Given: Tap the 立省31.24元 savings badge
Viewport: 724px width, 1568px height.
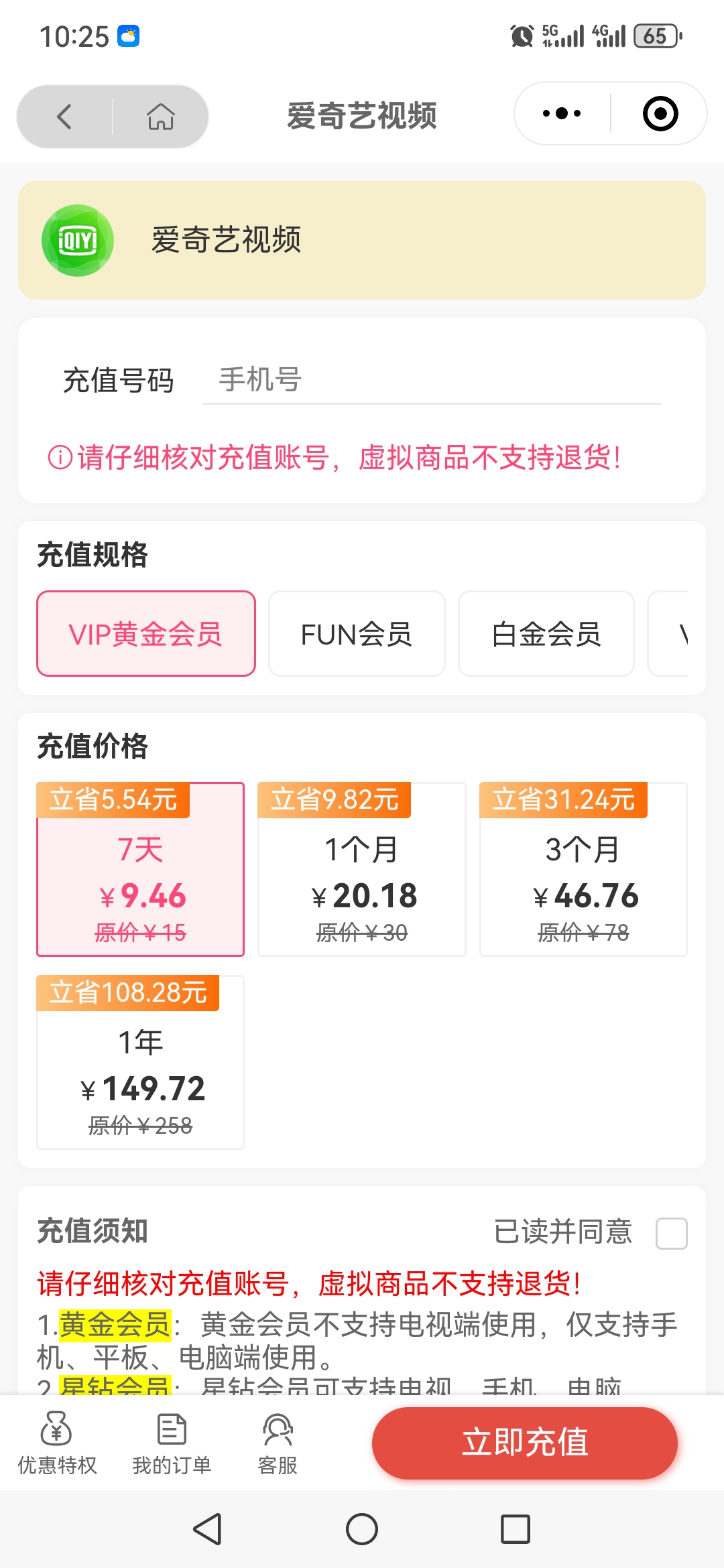Looking at the screenshot, I should [564, 799].
